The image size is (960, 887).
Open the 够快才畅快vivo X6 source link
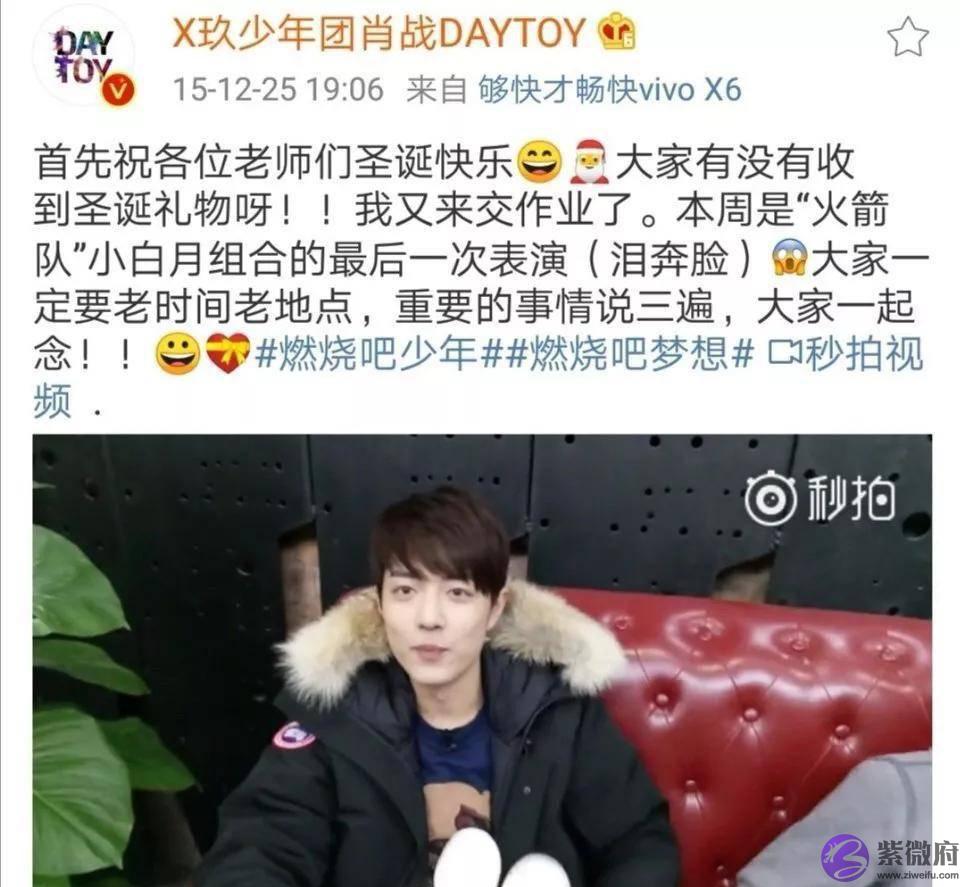click(x=609, y=90)
